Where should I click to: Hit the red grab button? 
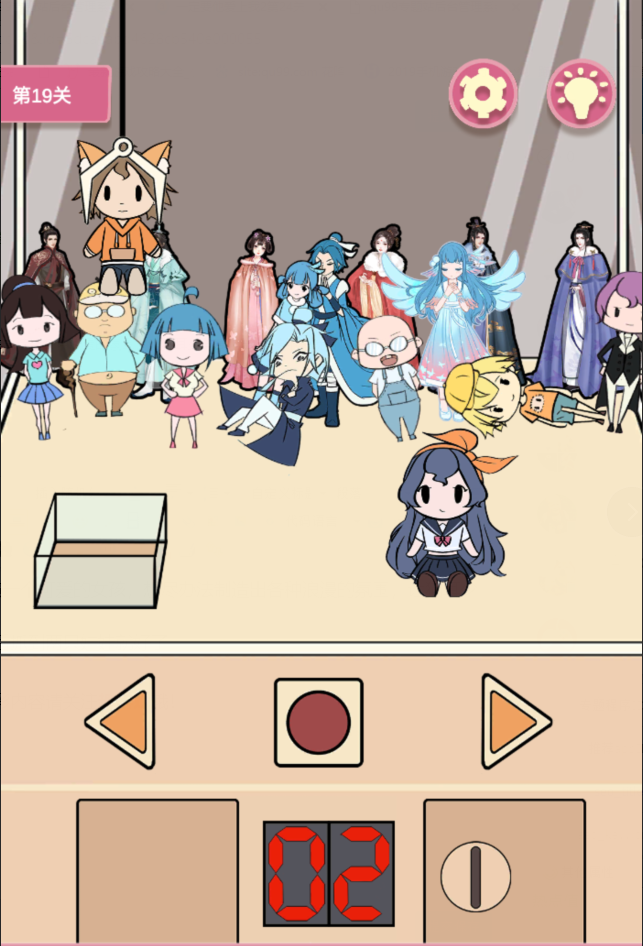click(319, 722)
